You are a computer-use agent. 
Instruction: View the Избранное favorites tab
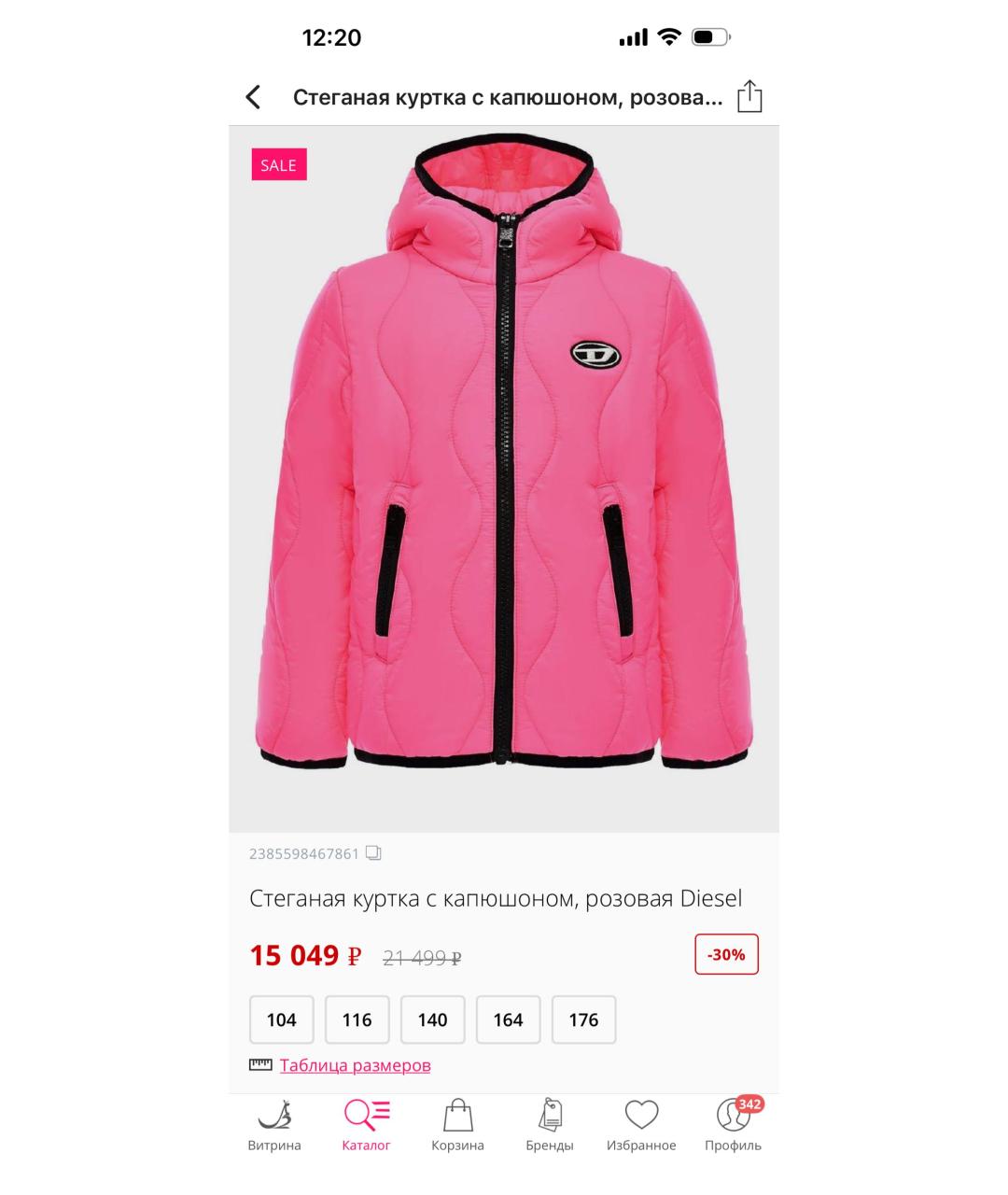coord(641,1125)
